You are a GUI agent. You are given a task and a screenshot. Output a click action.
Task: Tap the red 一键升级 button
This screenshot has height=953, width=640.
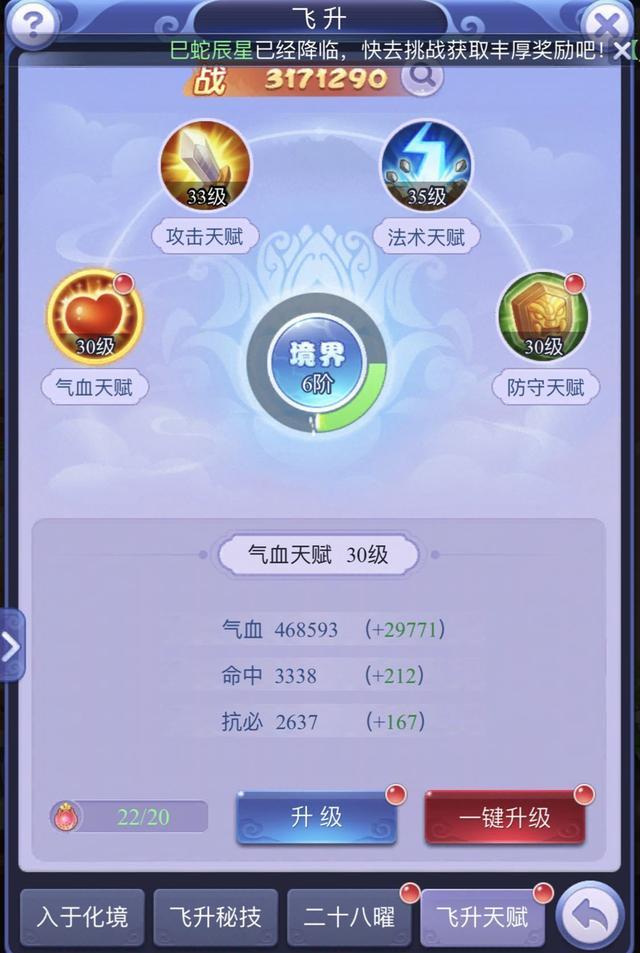click(504, 817)
